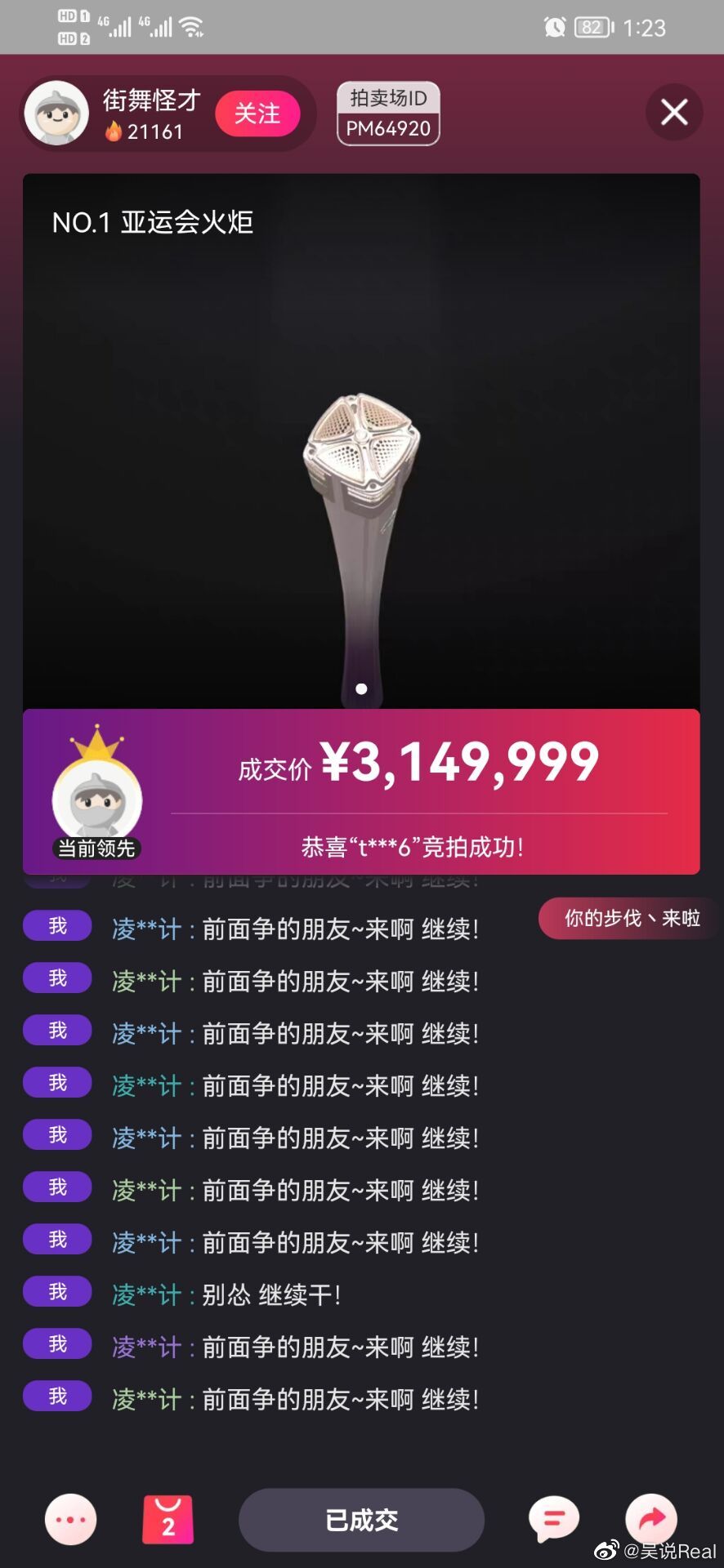Open 街舞怪才 host avatar profile
Image resolution: width=724 pixels, height=1568 pixels.
[x=56, y=114]
